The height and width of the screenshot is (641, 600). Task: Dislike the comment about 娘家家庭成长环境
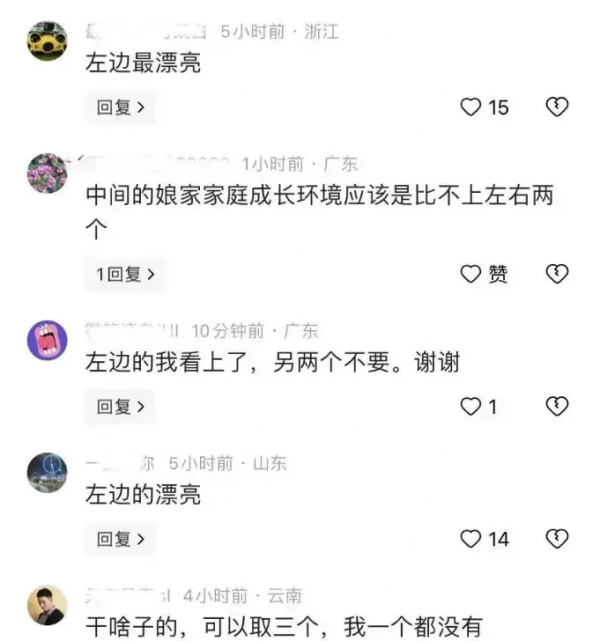pos(557,274)
